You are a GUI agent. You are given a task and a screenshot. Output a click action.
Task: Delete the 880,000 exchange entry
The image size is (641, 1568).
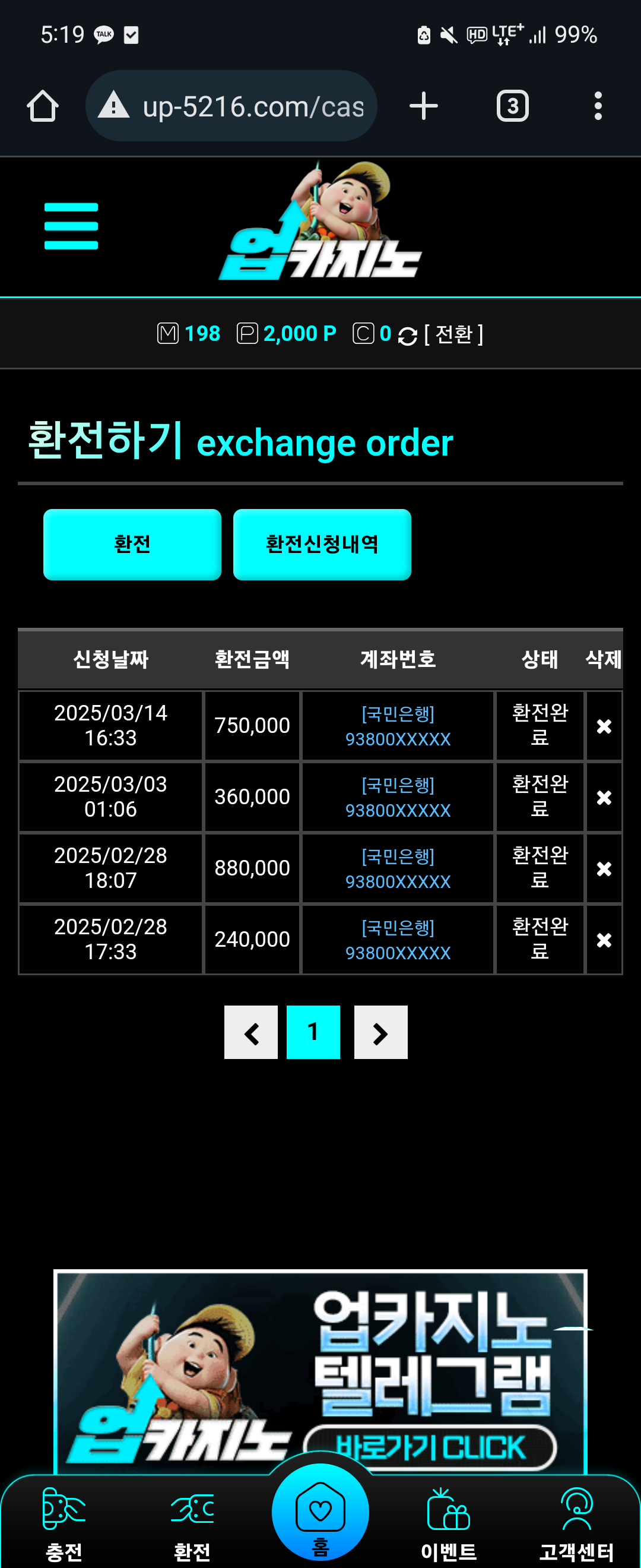(603, 868)
